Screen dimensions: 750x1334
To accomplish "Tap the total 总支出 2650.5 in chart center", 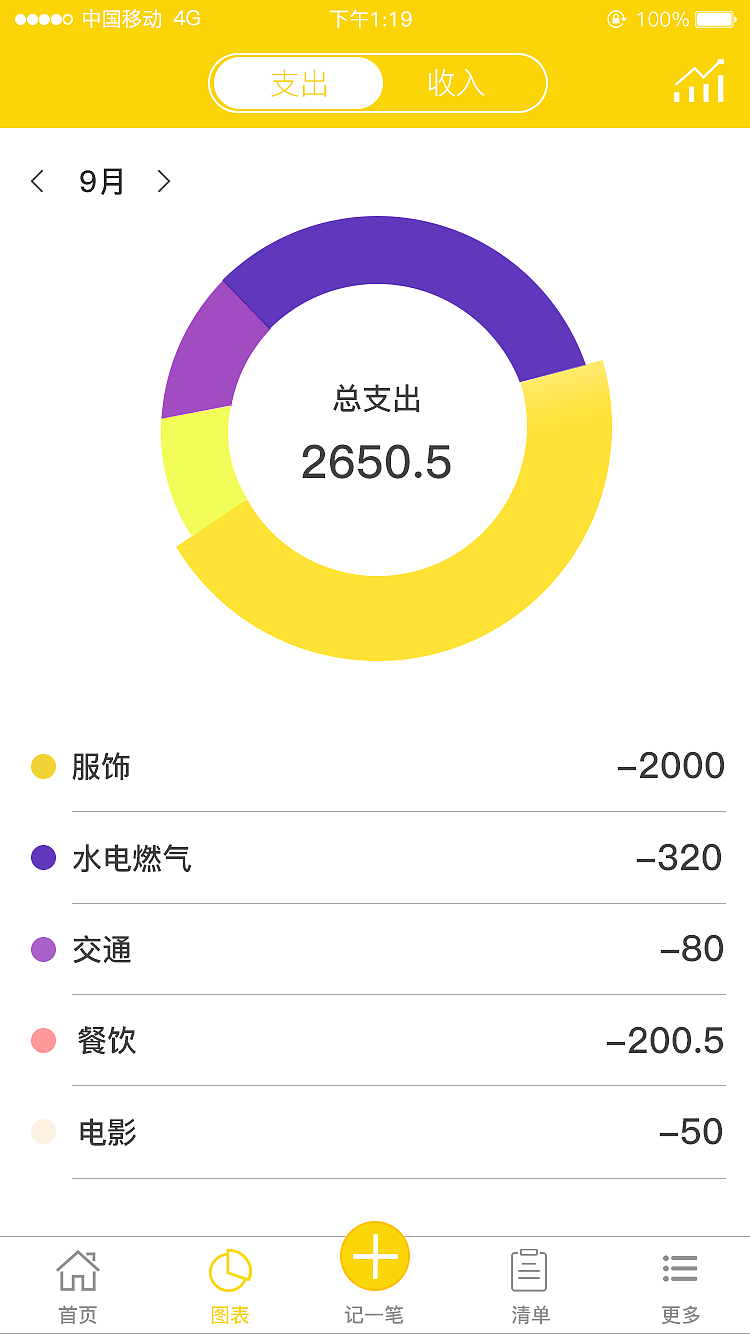I will pos(375,438).
